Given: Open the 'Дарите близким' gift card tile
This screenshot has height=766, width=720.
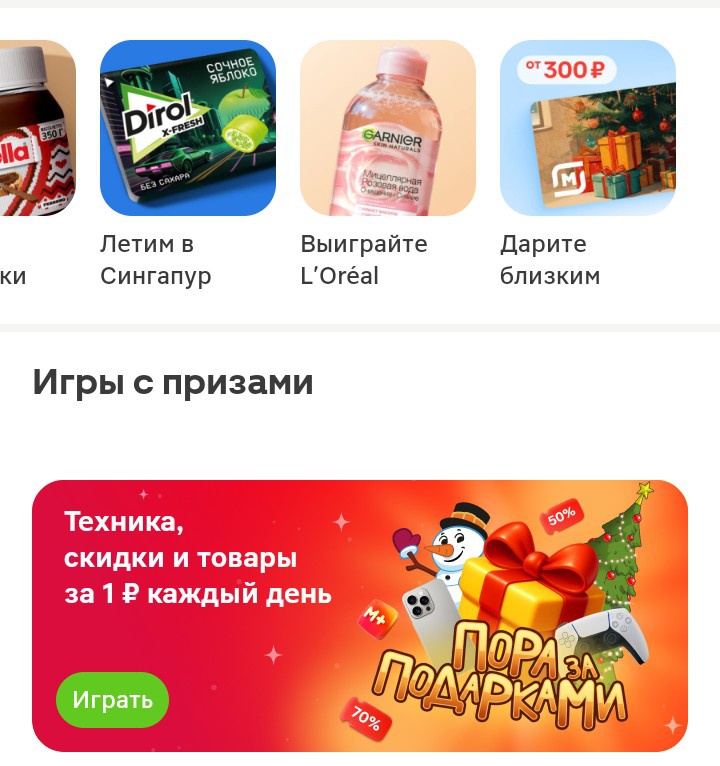Looking at the screenshot, I should click(588, 128).
